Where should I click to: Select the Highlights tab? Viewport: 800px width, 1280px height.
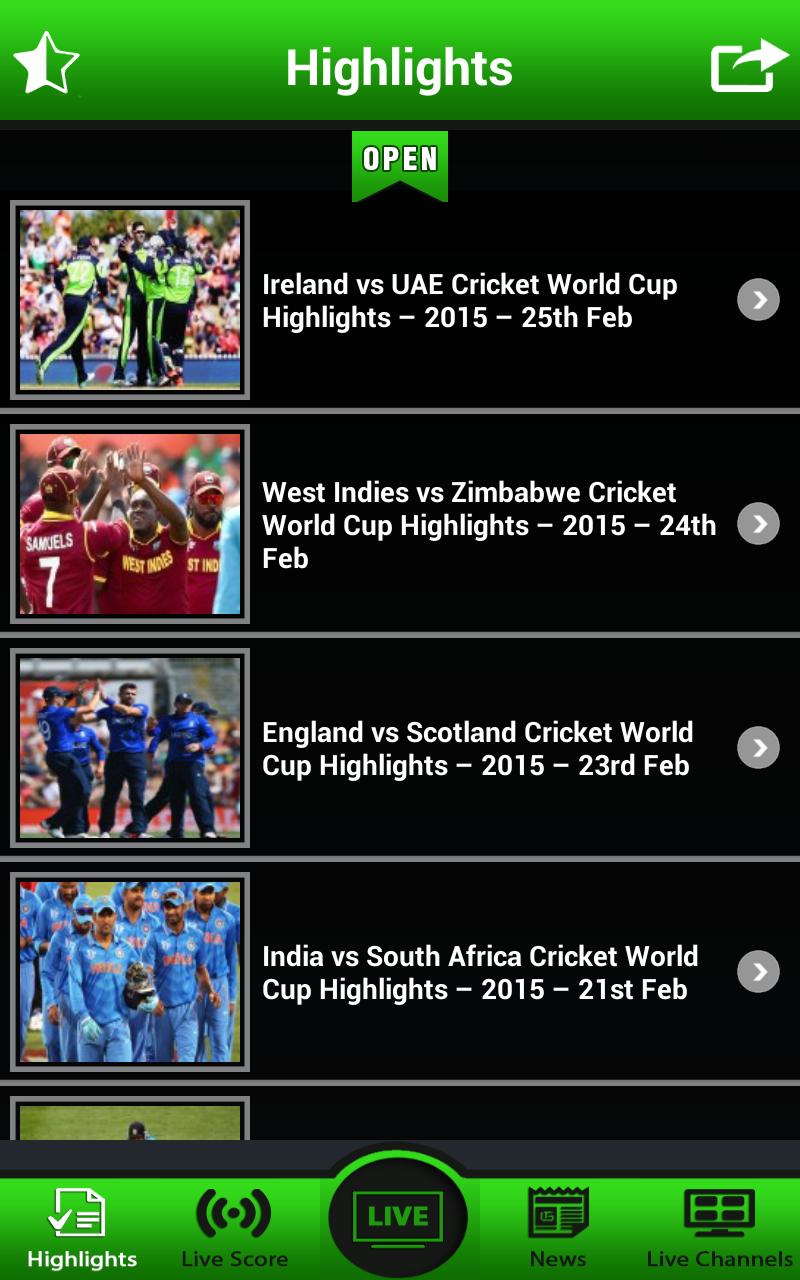(x=81, y=1228)
